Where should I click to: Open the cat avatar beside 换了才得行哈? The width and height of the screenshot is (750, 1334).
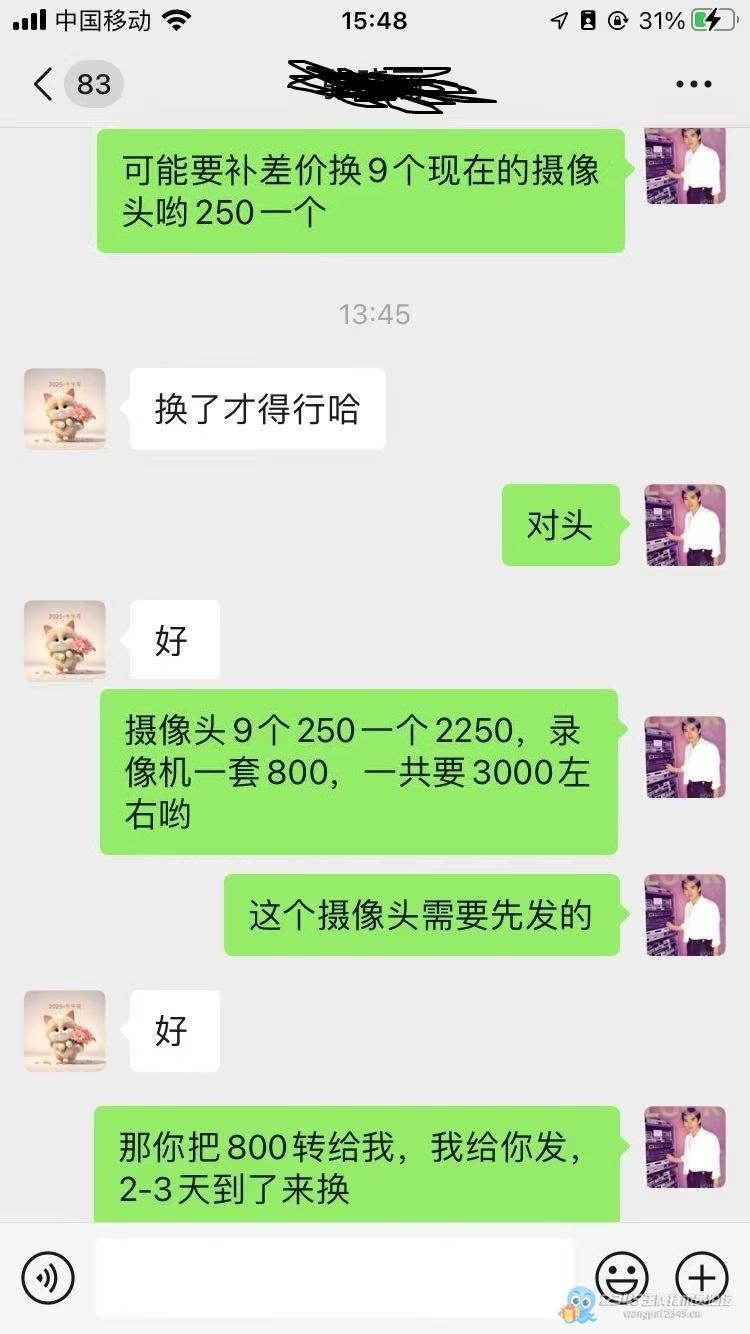pyautogui.click(x=64, y=409)
